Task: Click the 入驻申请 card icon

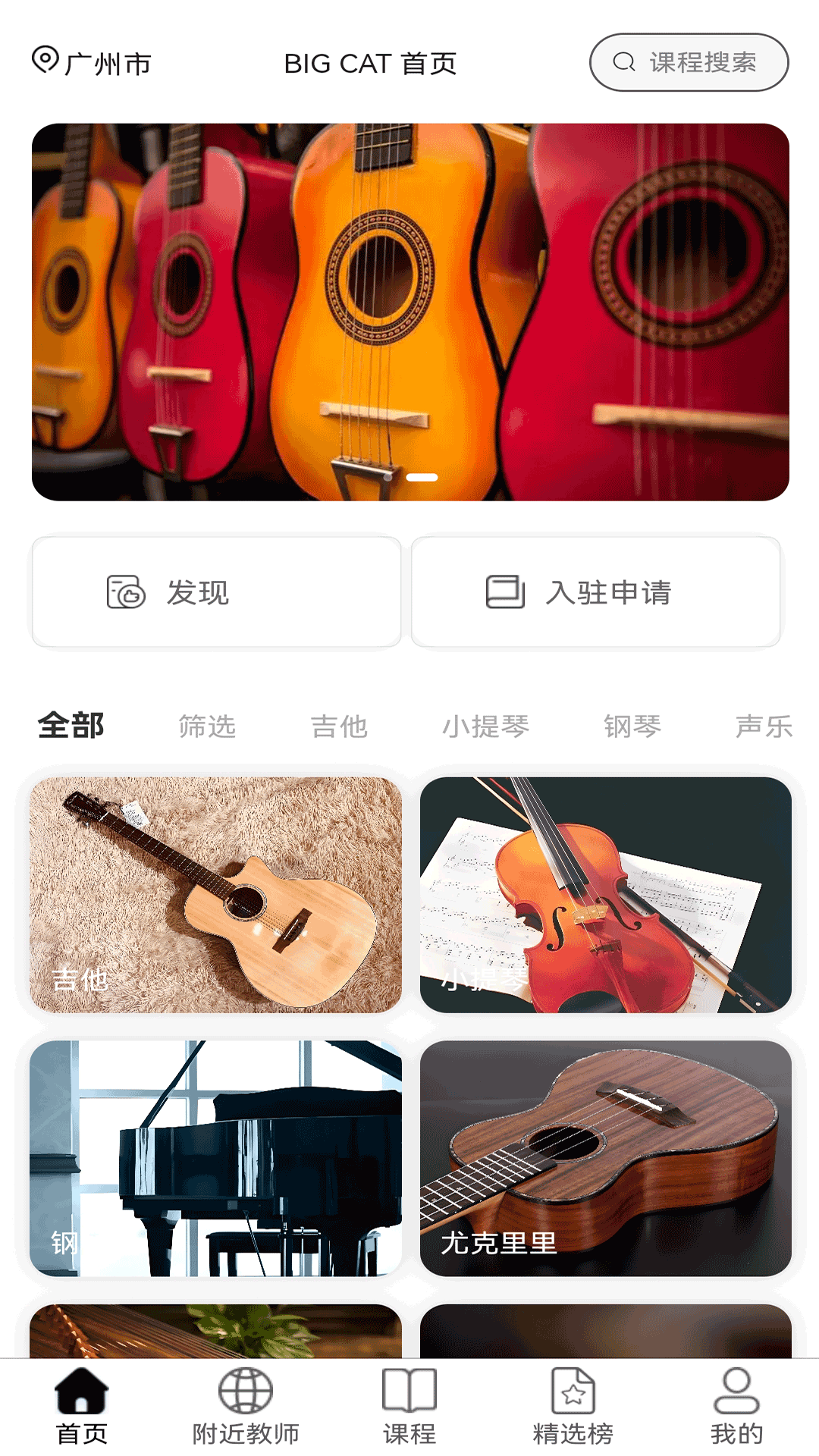Action: (x=505, y=592)
